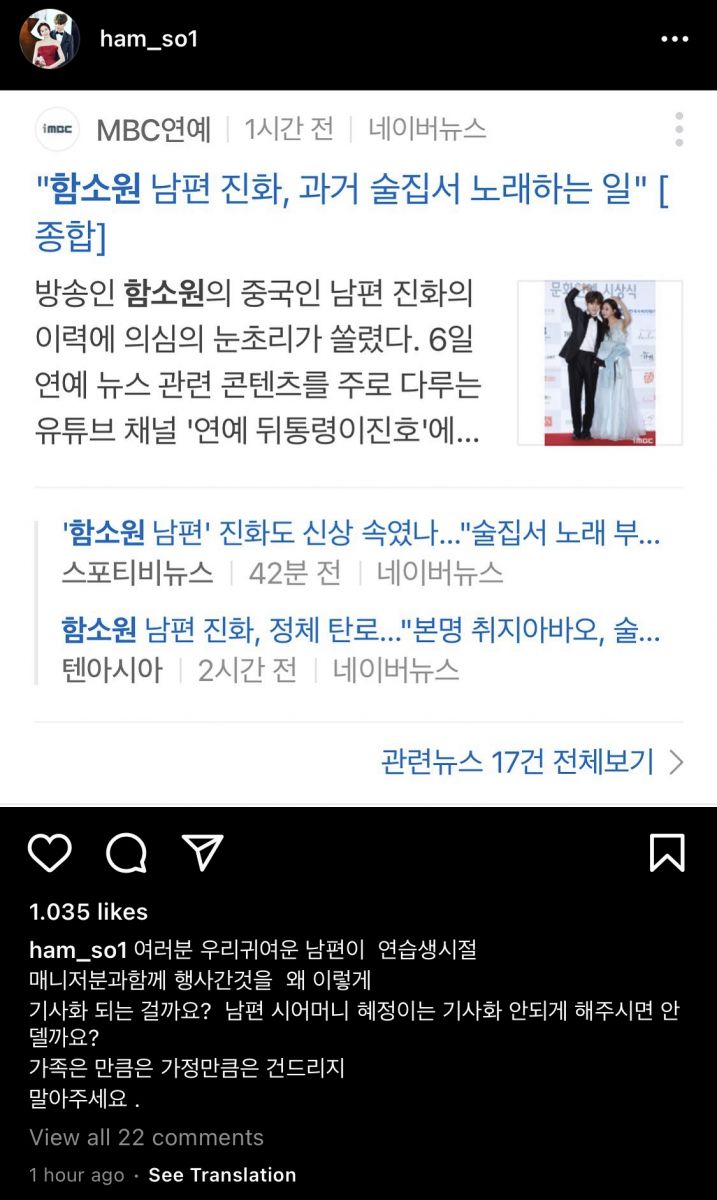Like this post with the heart icon
The width and height of the screenshot is (717, 1200).
click(x=49, y=853)
